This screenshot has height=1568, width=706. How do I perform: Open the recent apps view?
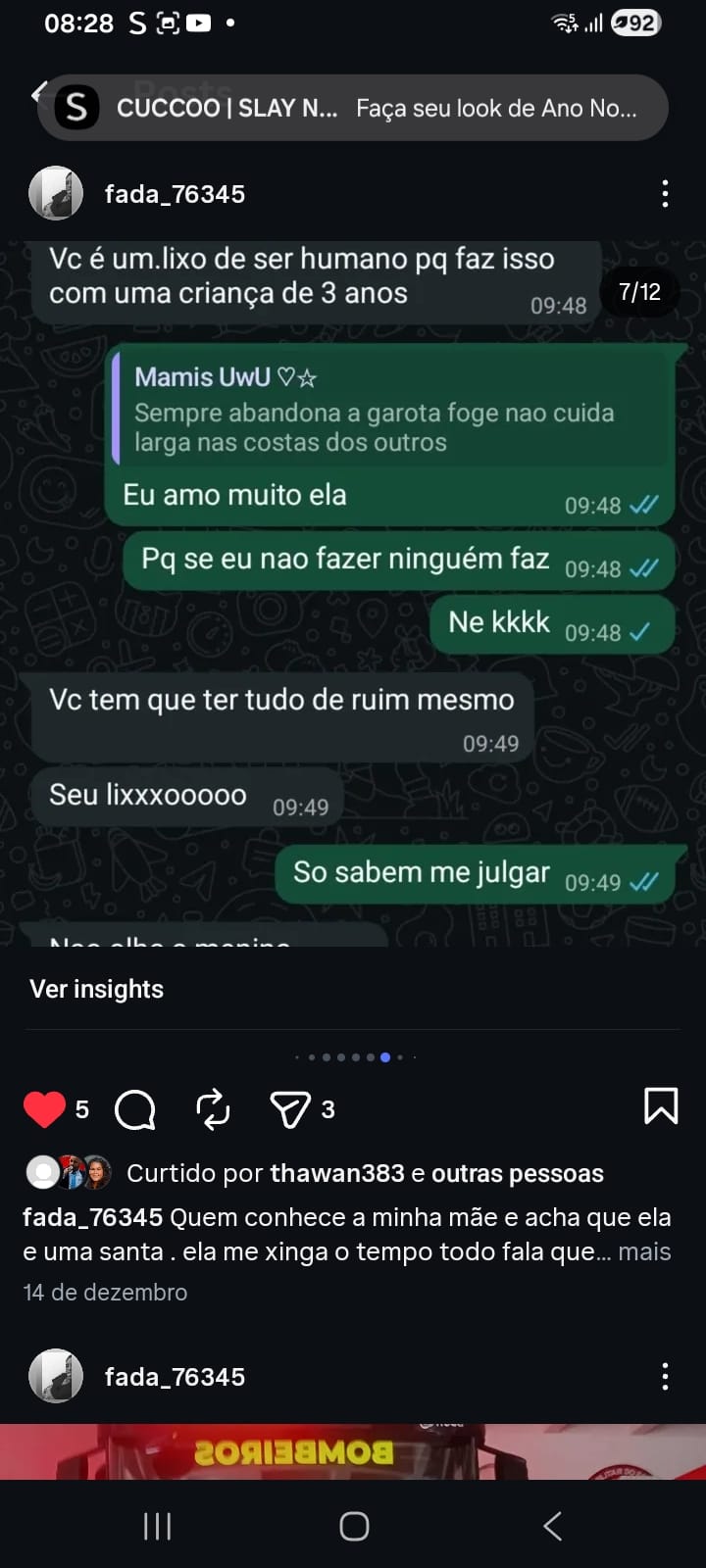click(x=157, y=1526)
